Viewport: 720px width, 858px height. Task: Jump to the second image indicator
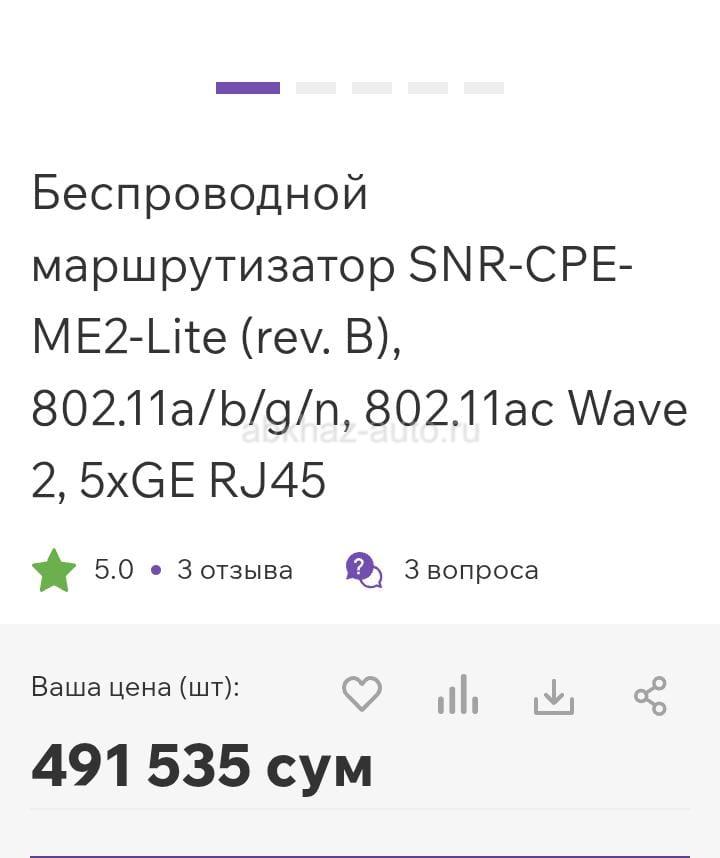[316, 88]
